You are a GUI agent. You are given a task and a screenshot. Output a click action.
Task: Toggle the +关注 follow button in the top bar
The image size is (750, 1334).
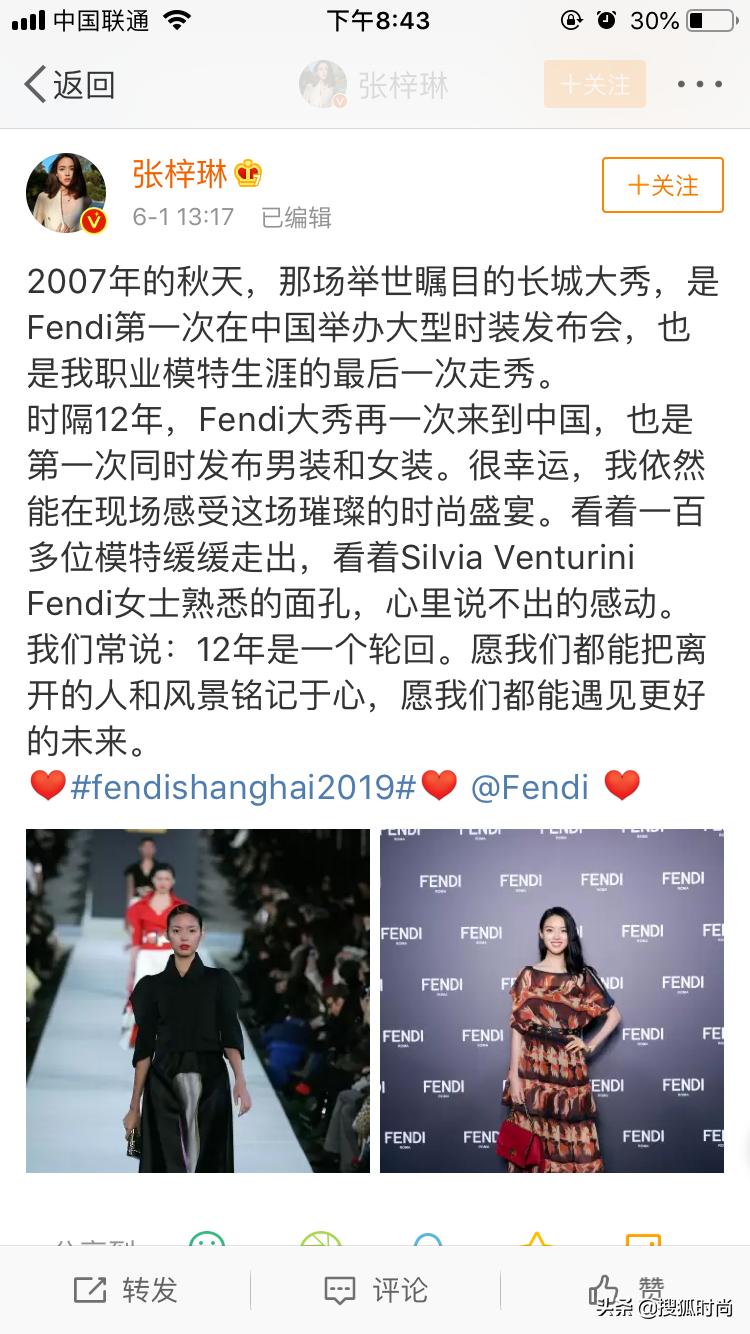[595, 84]
